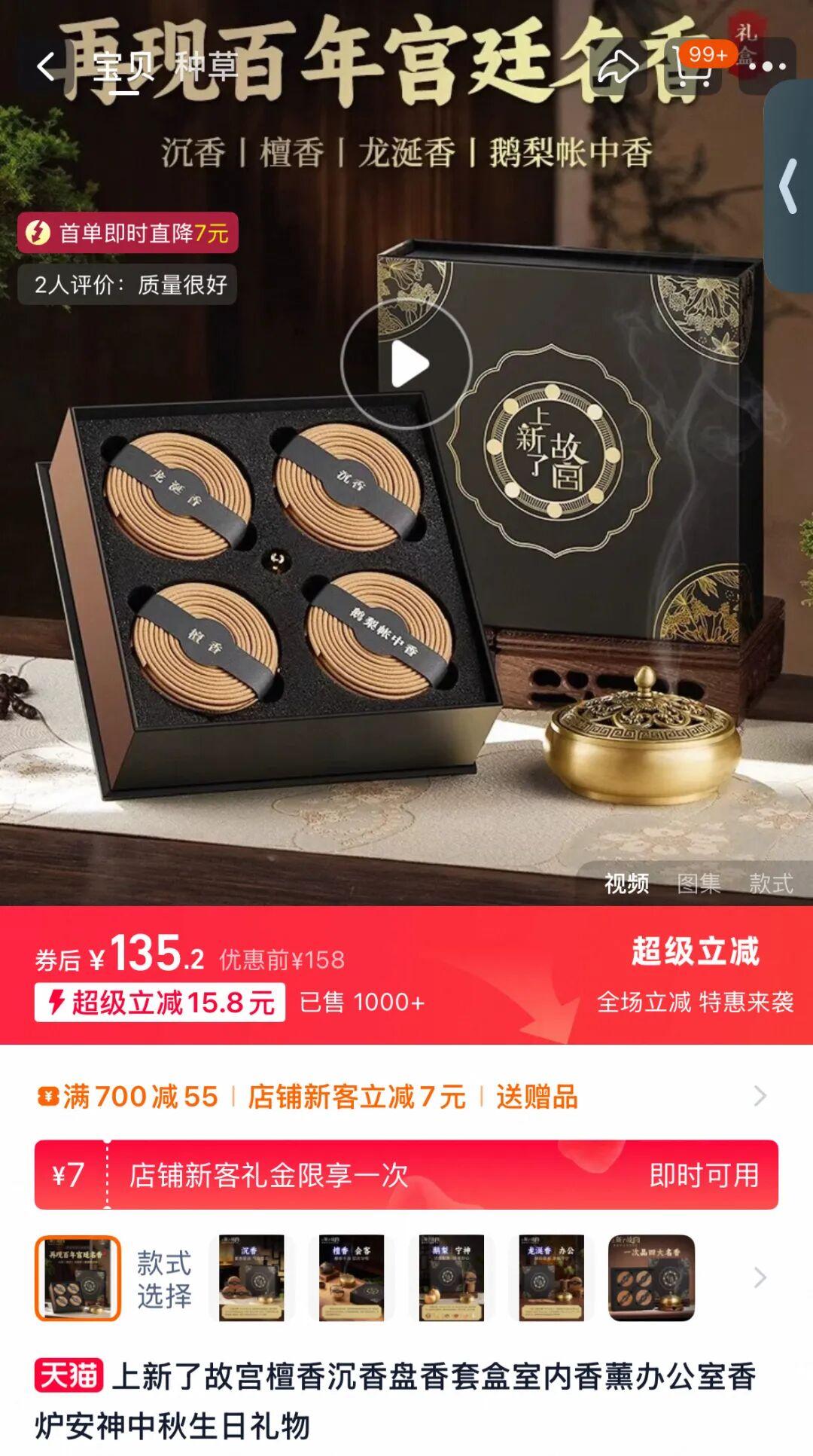The image size is (813, 1456).
Task: Go back to previous page
Action: coord(47,66)
